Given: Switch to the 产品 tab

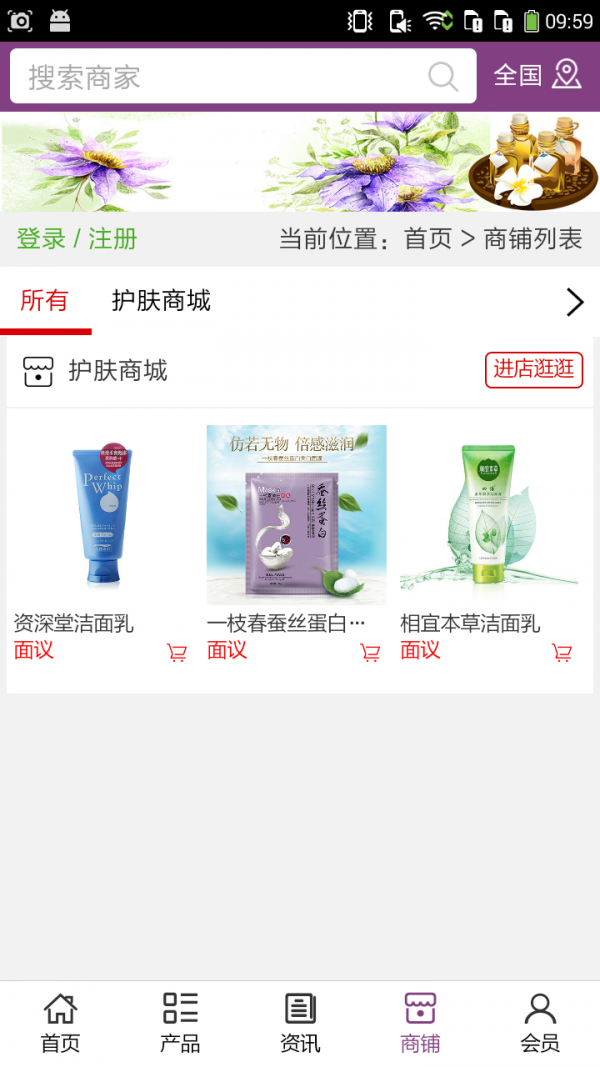Looking at the screenshot, I should pos(180,1023).
